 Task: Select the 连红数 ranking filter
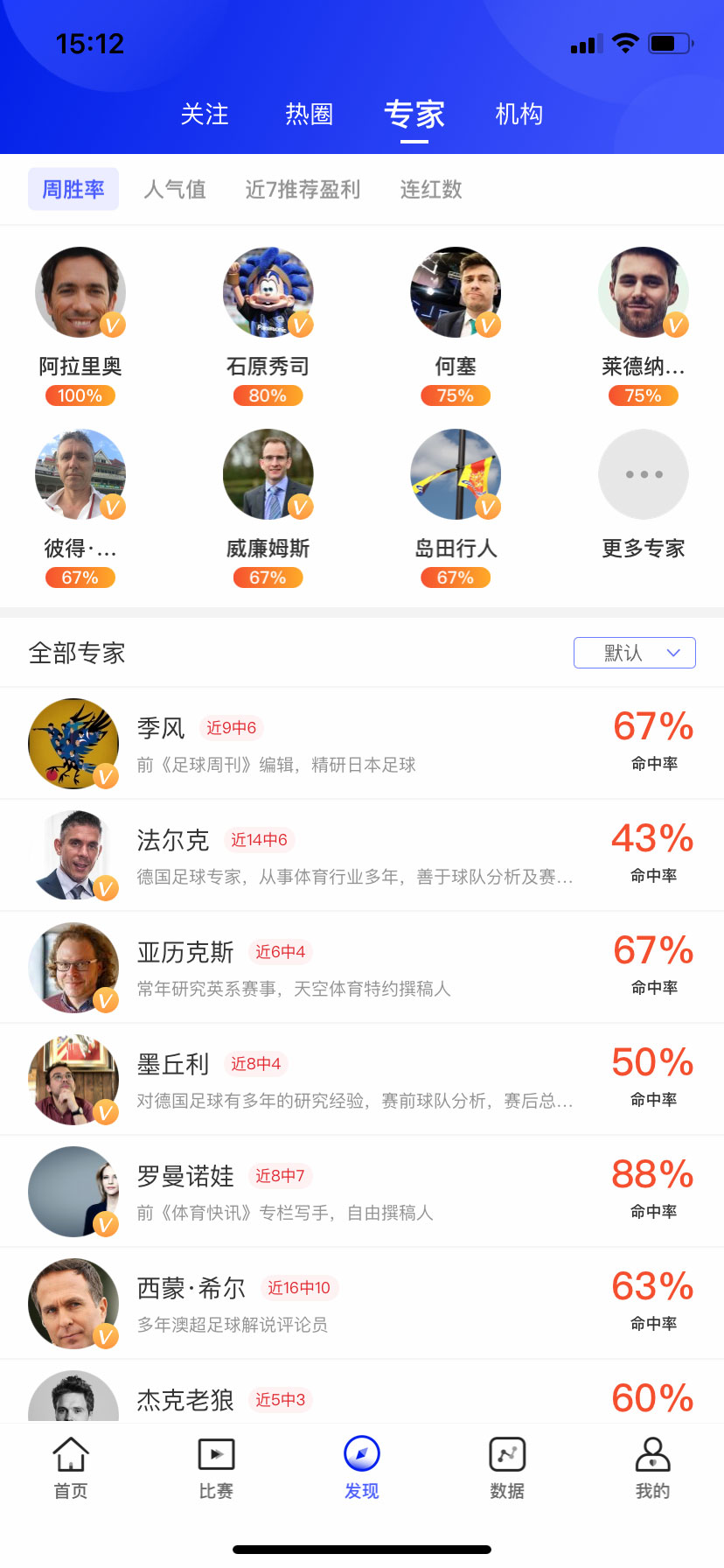pyautogui.click(x=431, y=190)
